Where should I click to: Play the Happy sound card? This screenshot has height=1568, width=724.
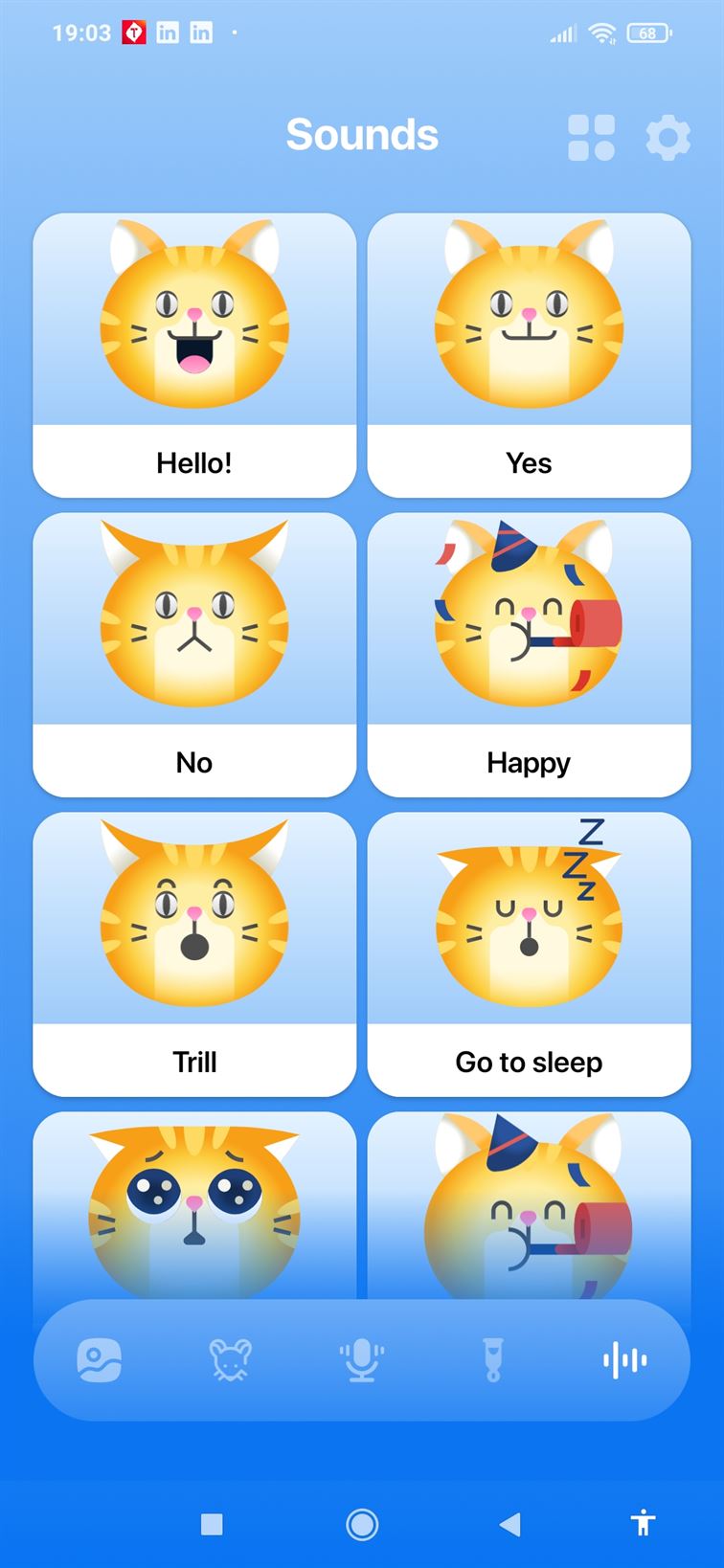pos(529,654)
